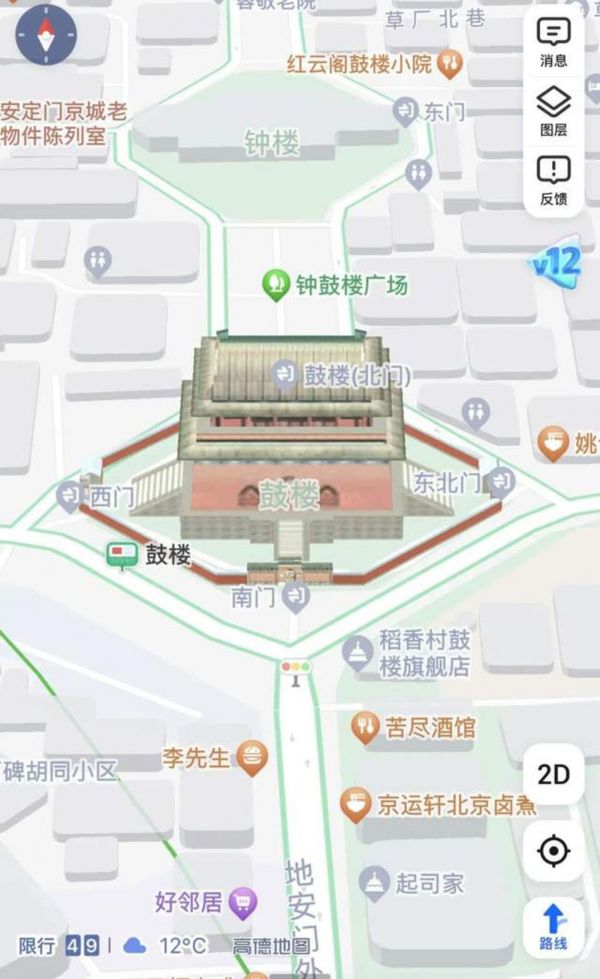Open the 消息 messages button
Image resolution: width=600 pixels, height=979 pixels.
click(x=553, y=42)
